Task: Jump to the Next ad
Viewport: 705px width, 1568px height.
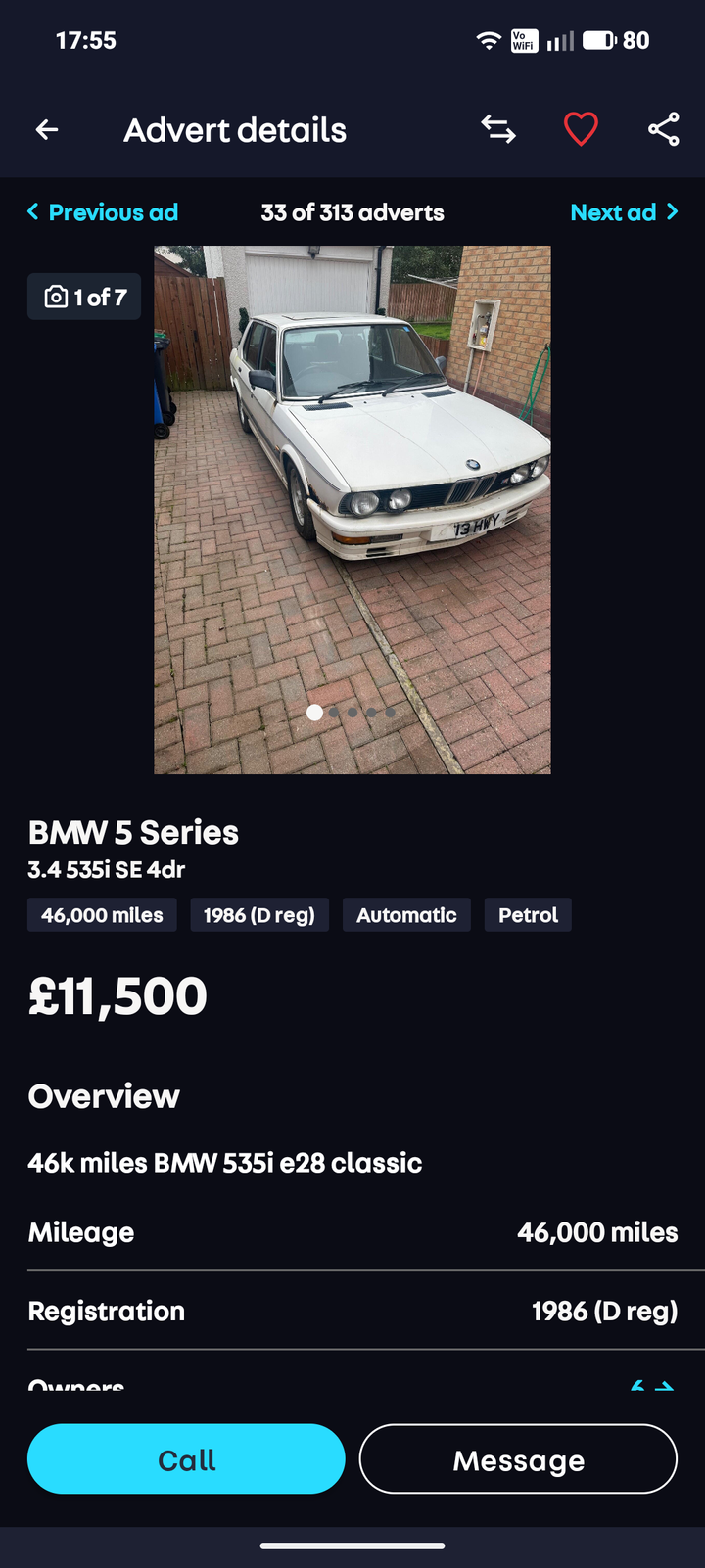Action: pyautogui.click(x=623, y=212)
